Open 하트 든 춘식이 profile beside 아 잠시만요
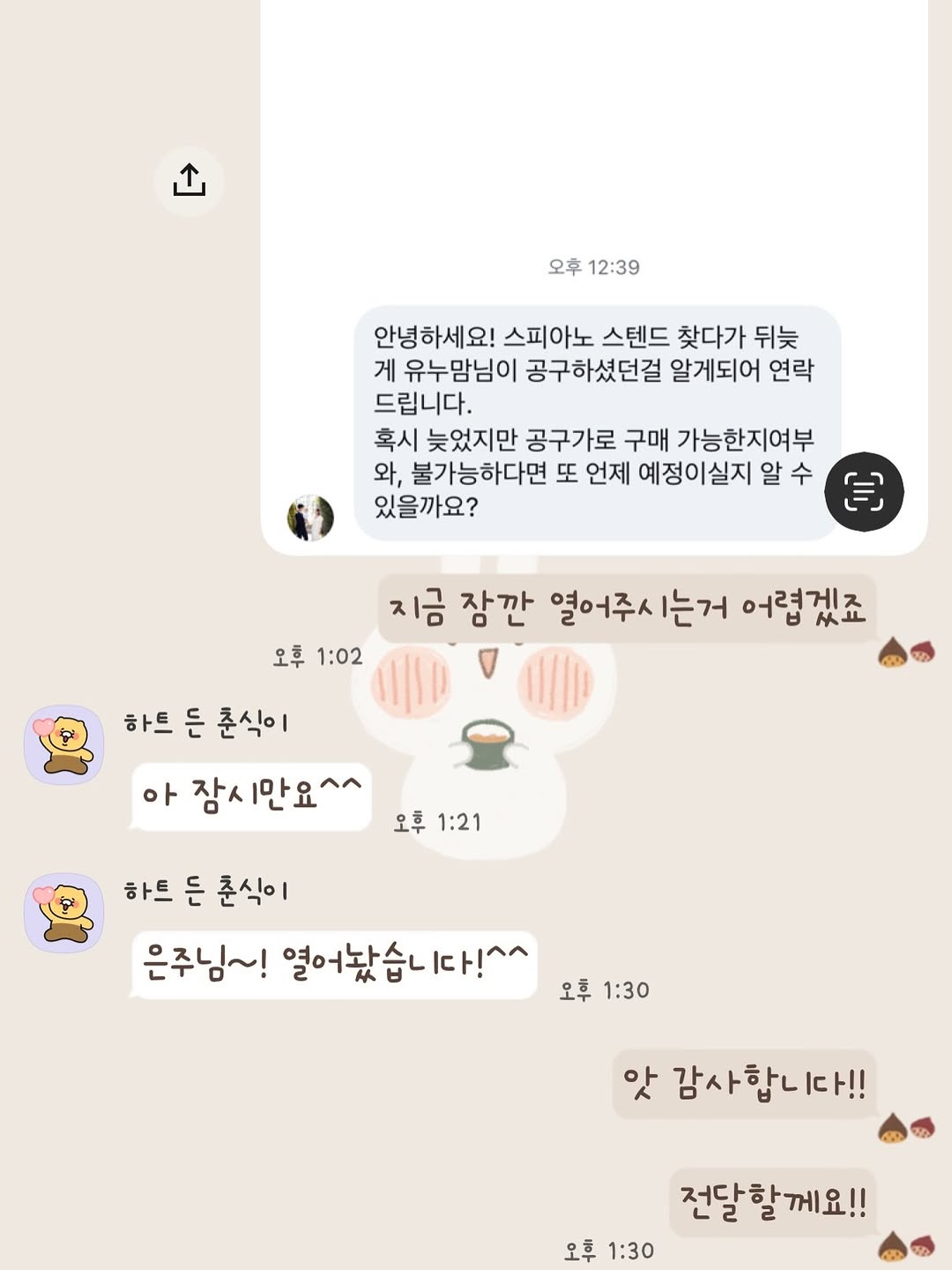Screen dimensions: 952x1270 click(x=63, y=744)
